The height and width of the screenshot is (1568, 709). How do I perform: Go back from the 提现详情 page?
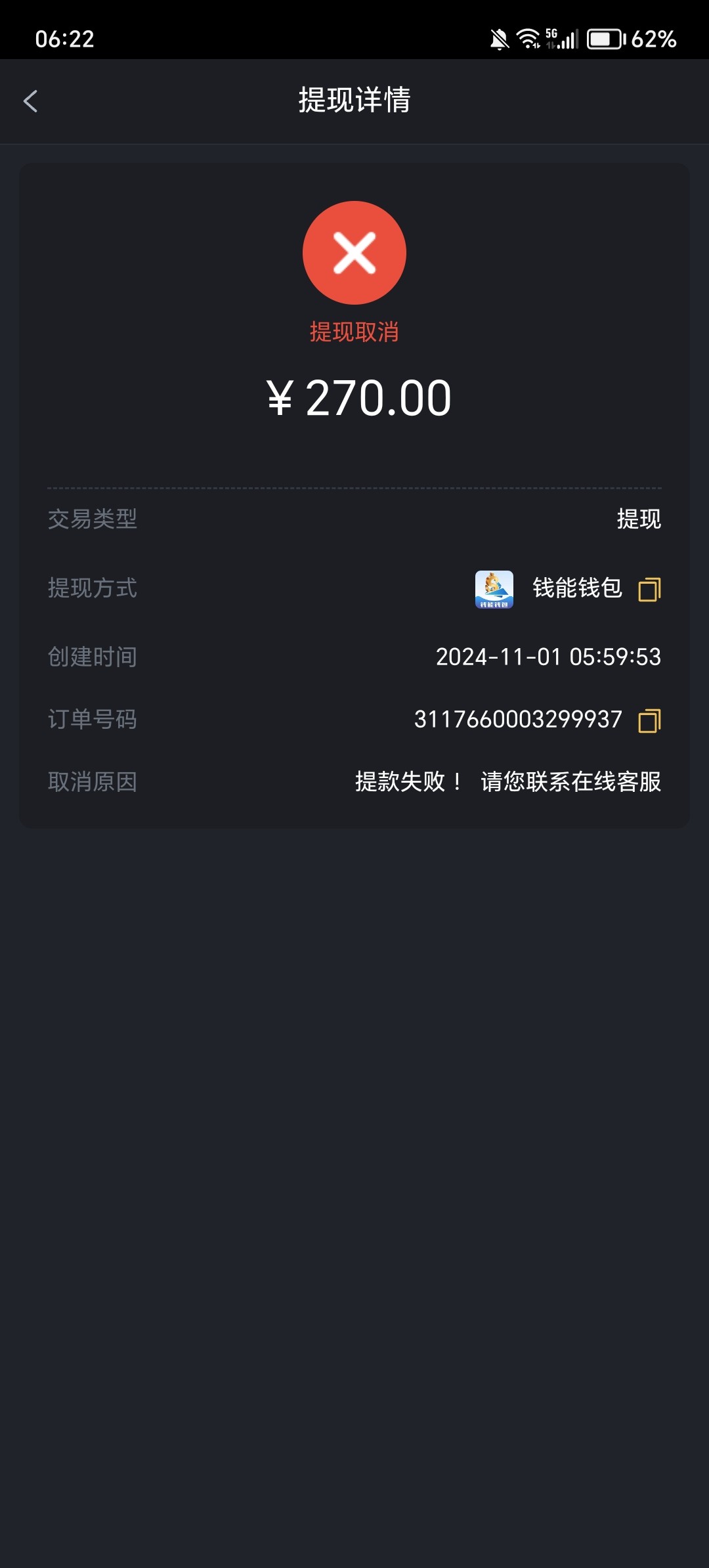pos(31,101)
